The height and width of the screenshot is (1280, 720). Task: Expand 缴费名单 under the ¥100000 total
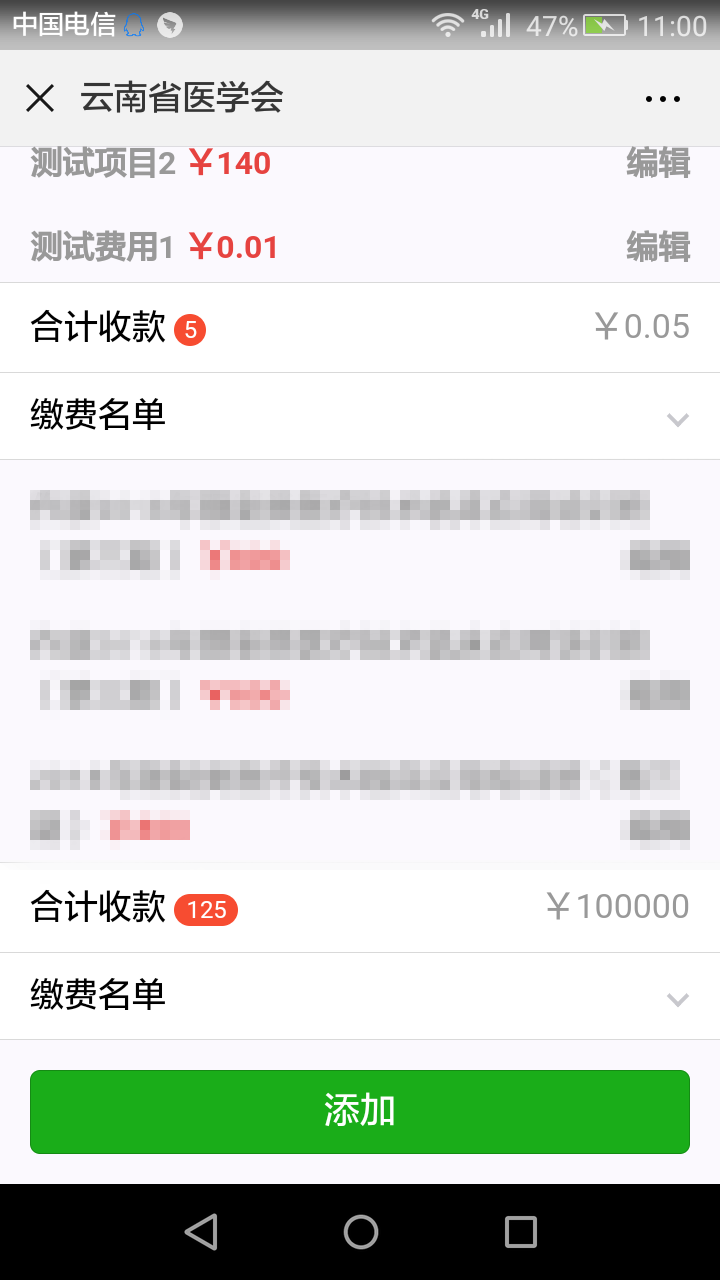pos(360,996)
